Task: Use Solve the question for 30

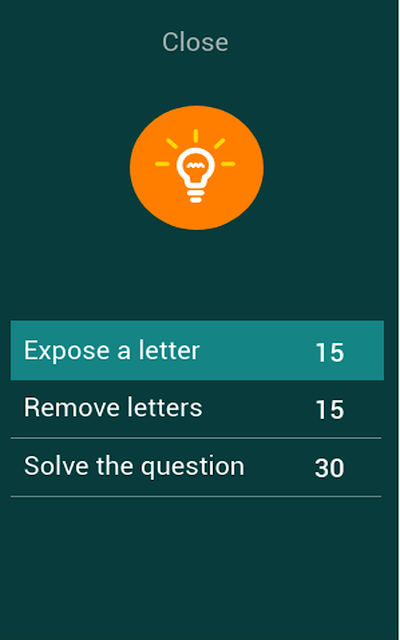Action: click(x=196, y=467)
